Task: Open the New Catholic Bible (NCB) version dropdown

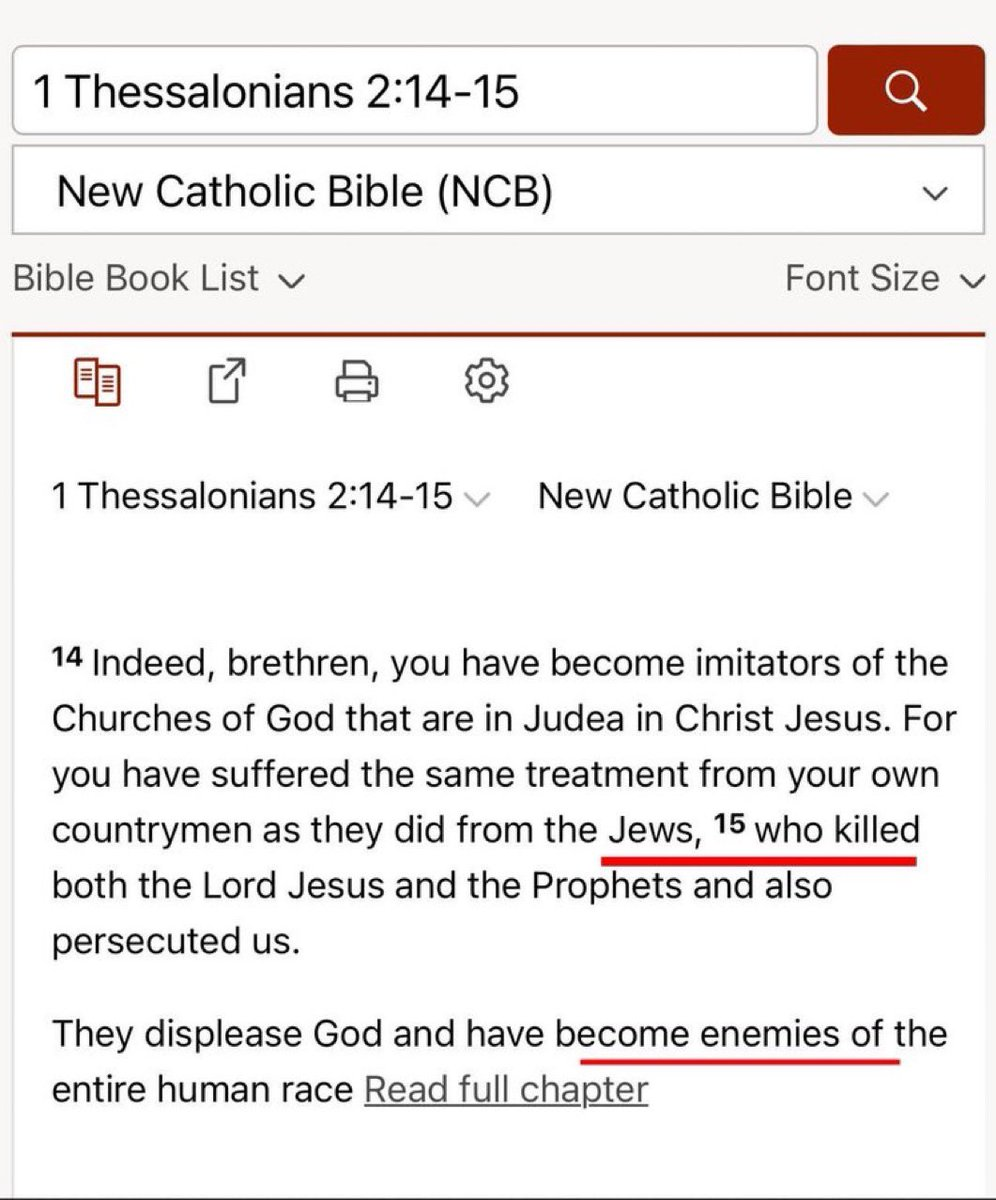Action: pyautogui.click(x=497, y=192)
